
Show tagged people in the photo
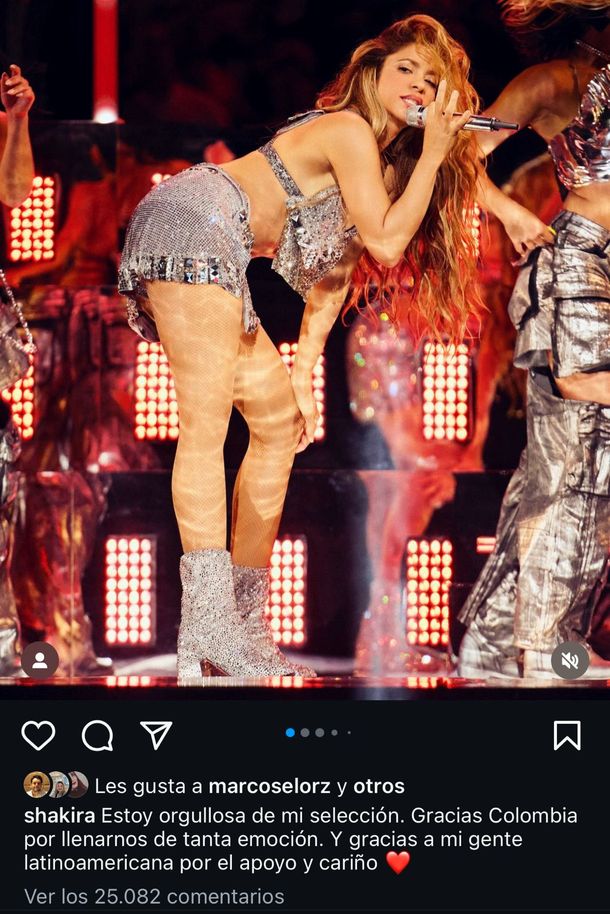[40, 660]
